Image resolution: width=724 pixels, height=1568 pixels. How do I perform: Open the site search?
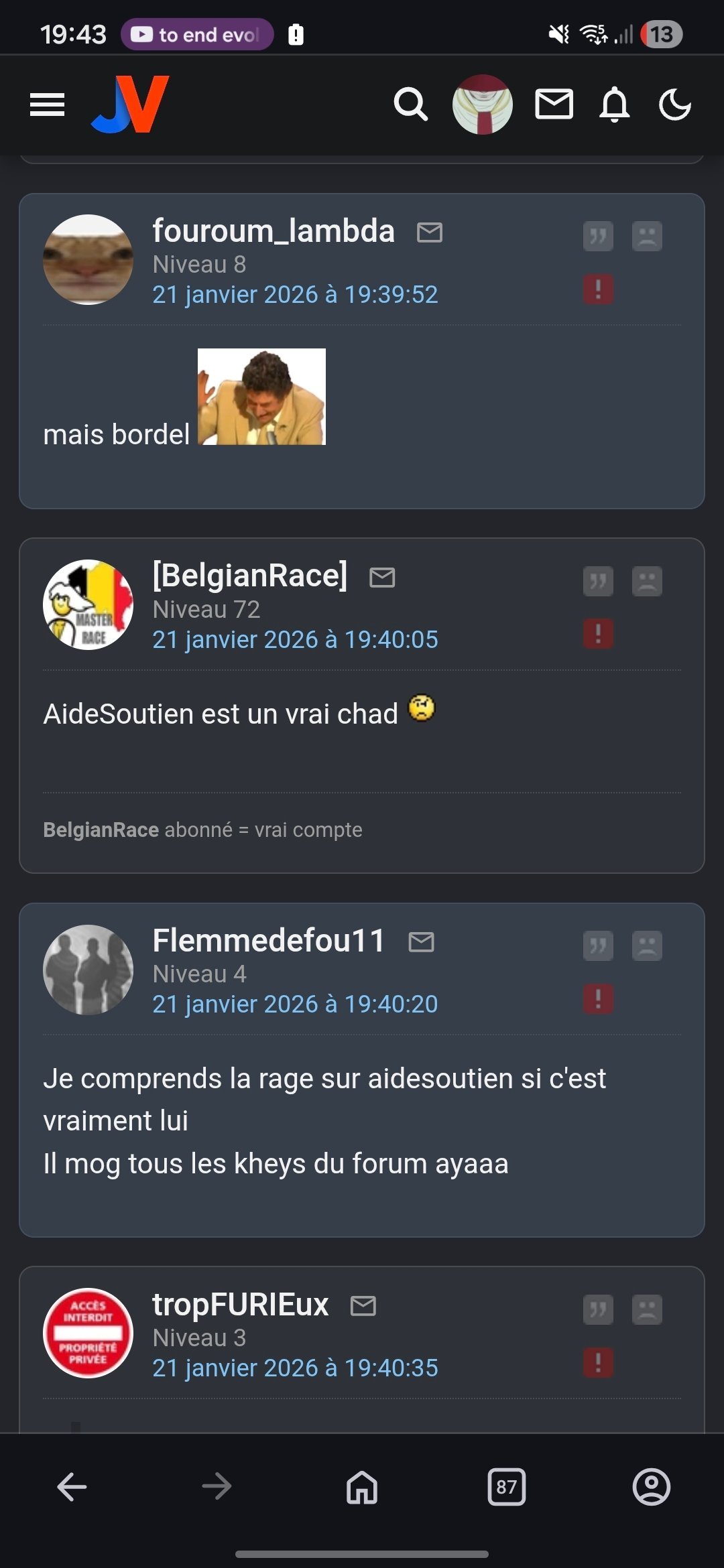click(410, 105)
